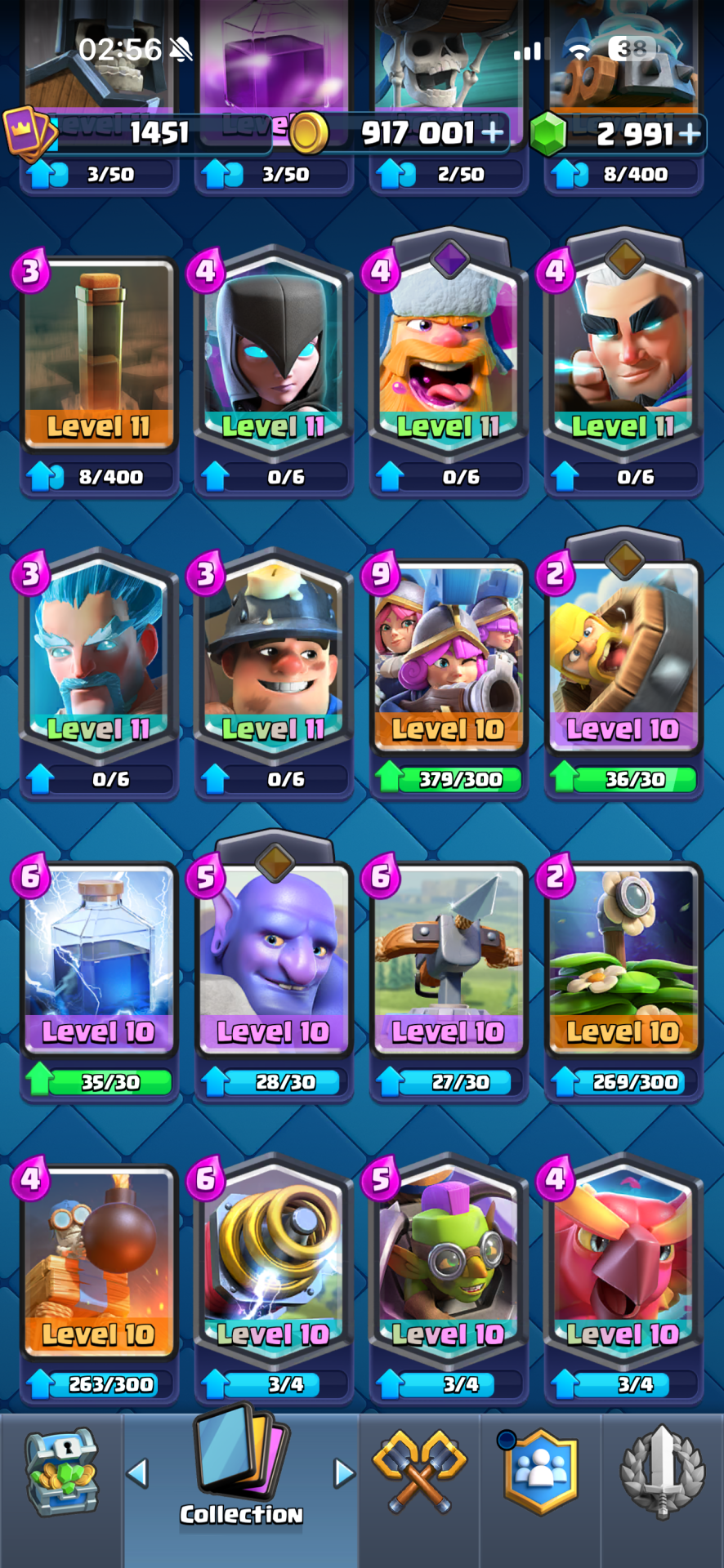The image size is (724, 1568).
Task: Add gold with the plus button
Action: point(493,132)
